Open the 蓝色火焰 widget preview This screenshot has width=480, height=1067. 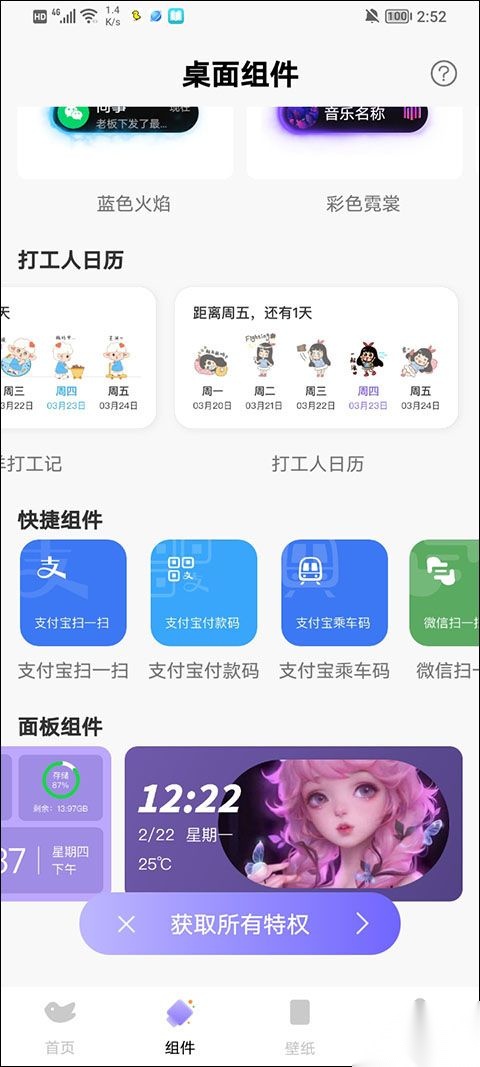pos(125,142)
